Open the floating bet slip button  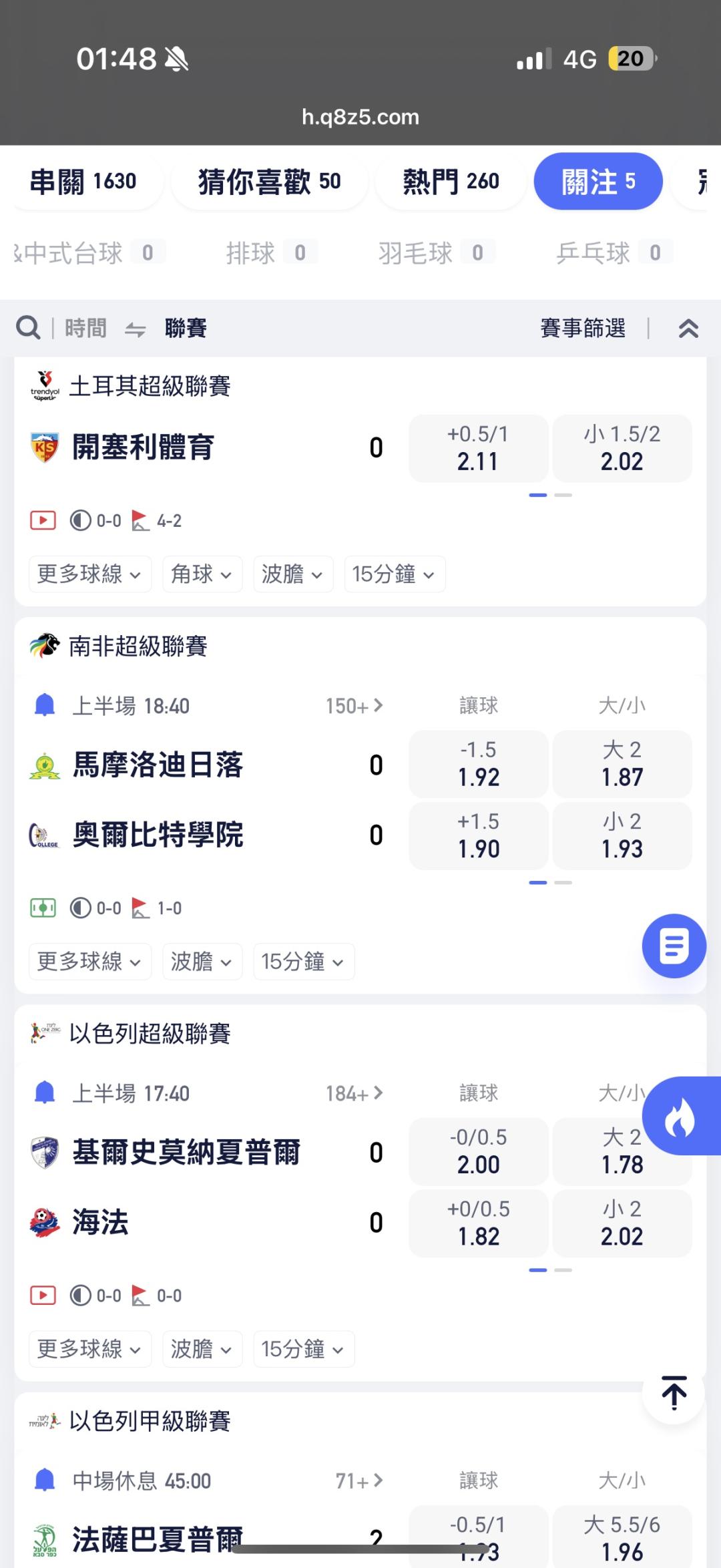click(674, 946)
